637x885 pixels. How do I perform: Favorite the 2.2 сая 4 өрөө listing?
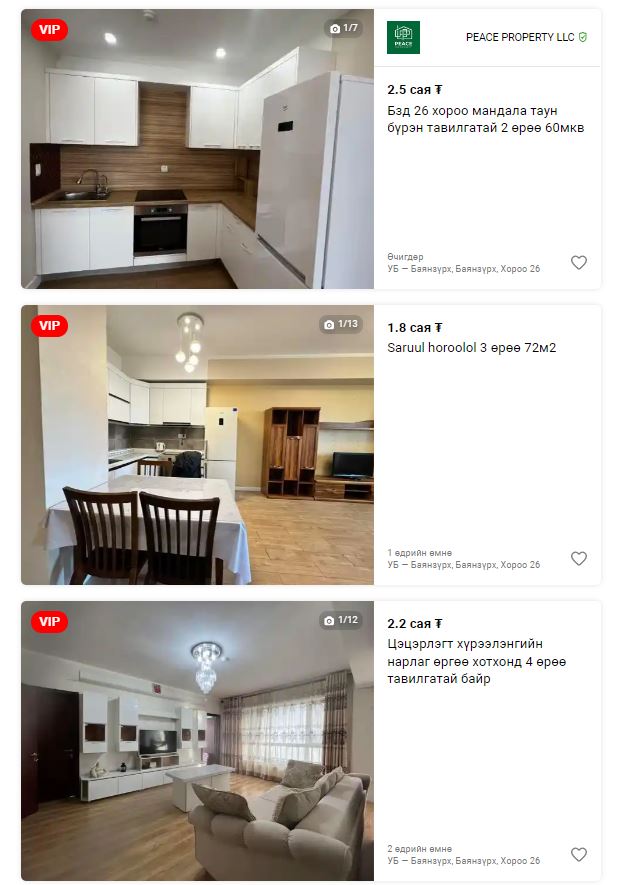click(579, 855)
